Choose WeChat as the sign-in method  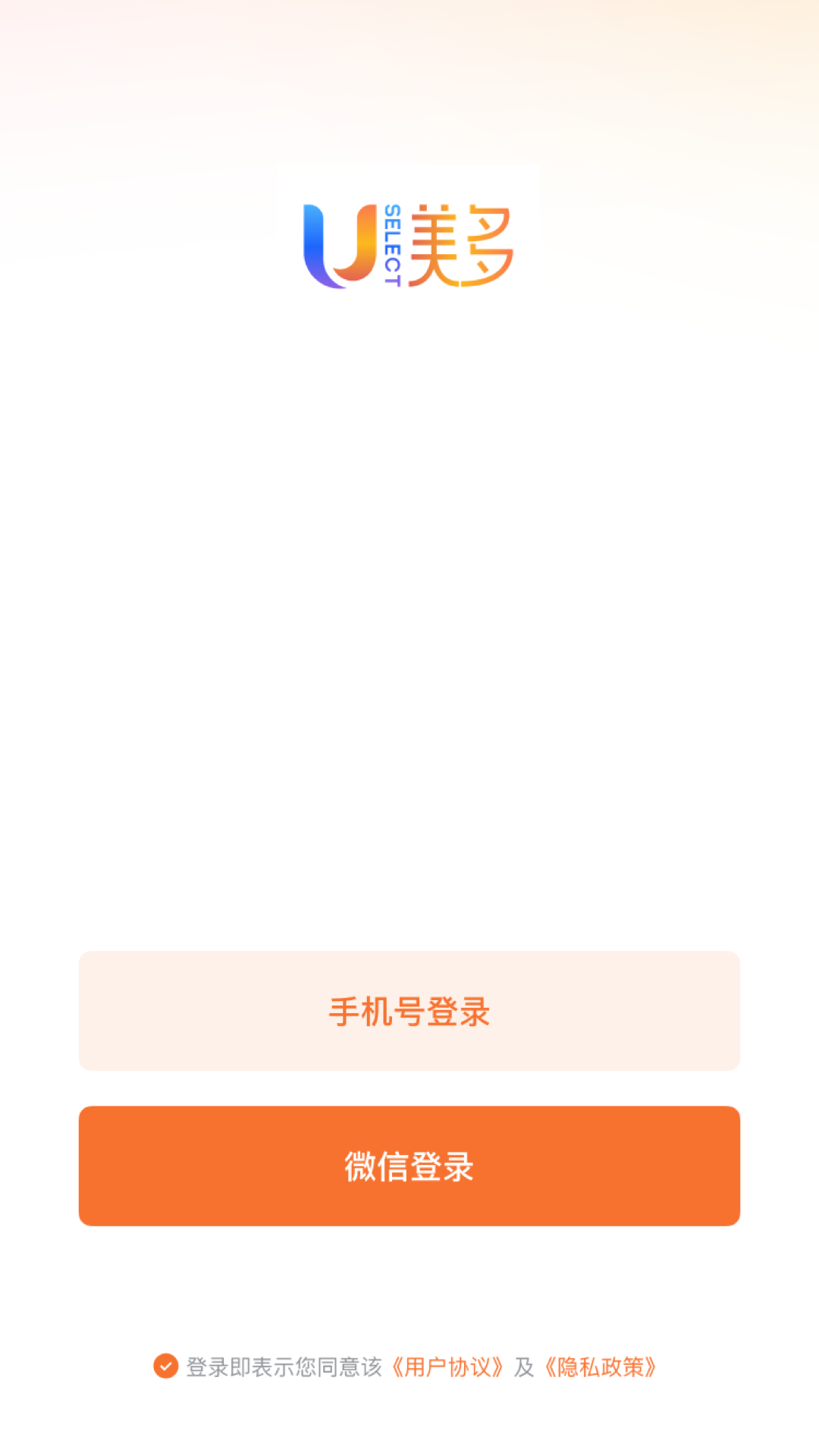[x=409, y=1166]
